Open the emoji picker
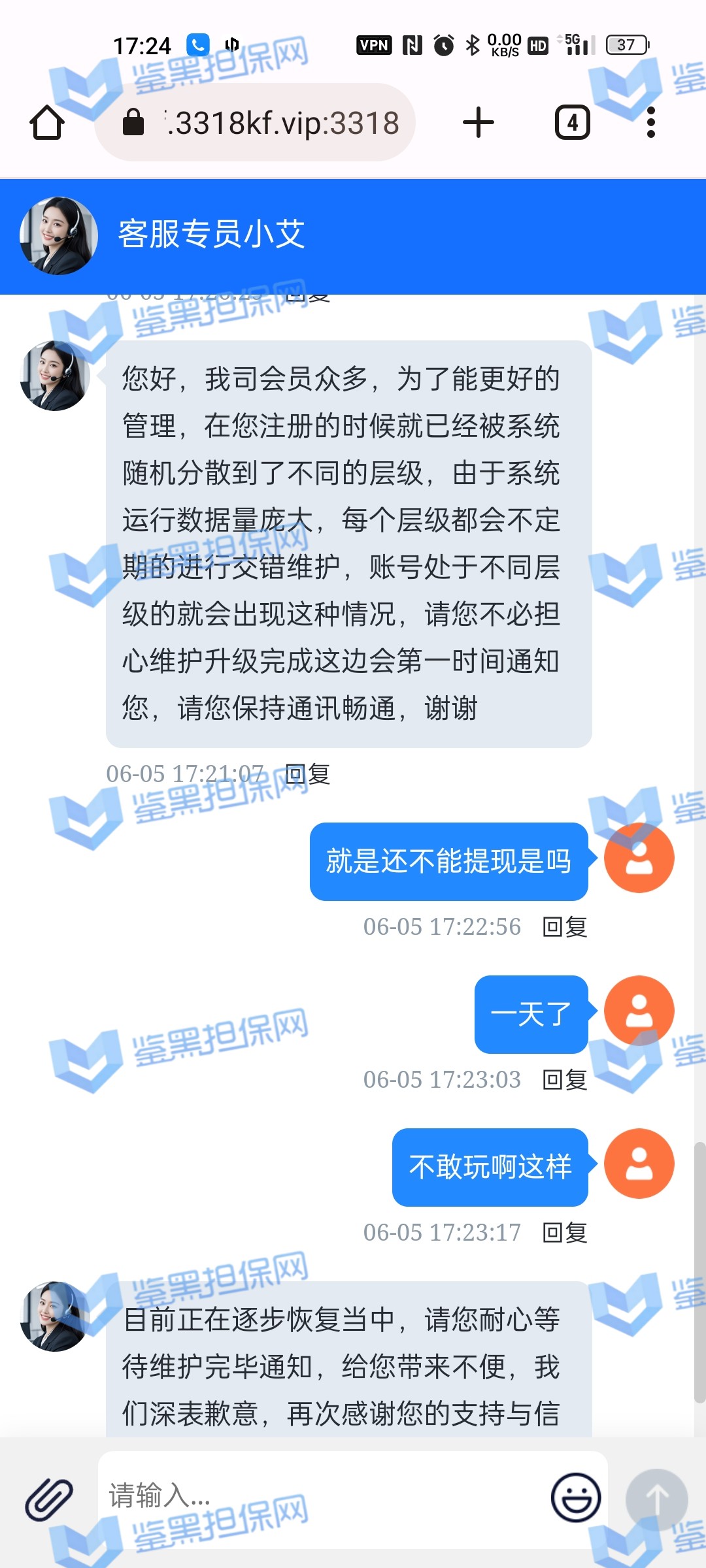 [575, 1497]
